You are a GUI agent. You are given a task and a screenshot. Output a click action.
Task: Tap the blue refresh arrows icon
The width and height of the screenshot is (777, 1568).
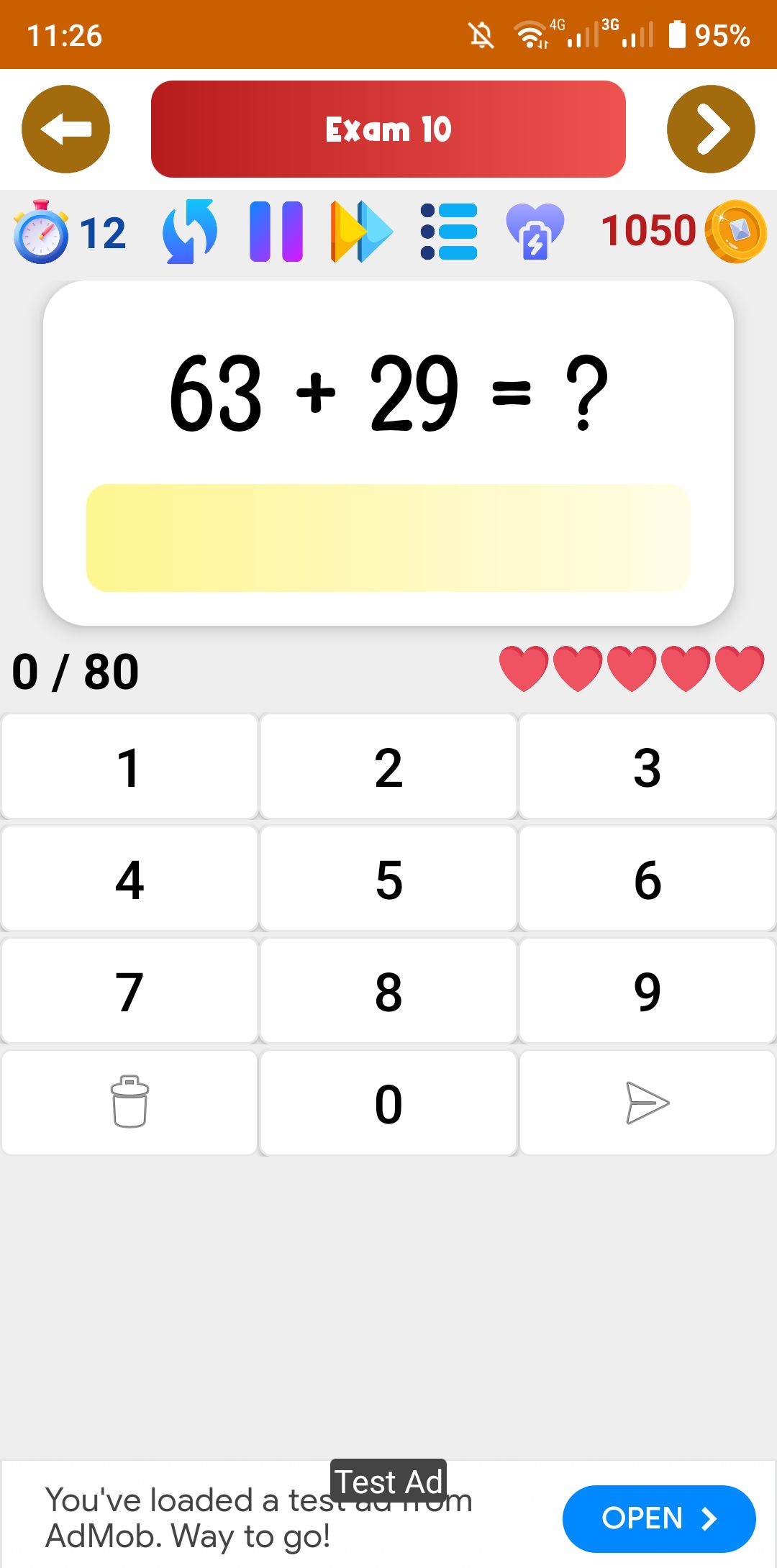pos(190,232)
